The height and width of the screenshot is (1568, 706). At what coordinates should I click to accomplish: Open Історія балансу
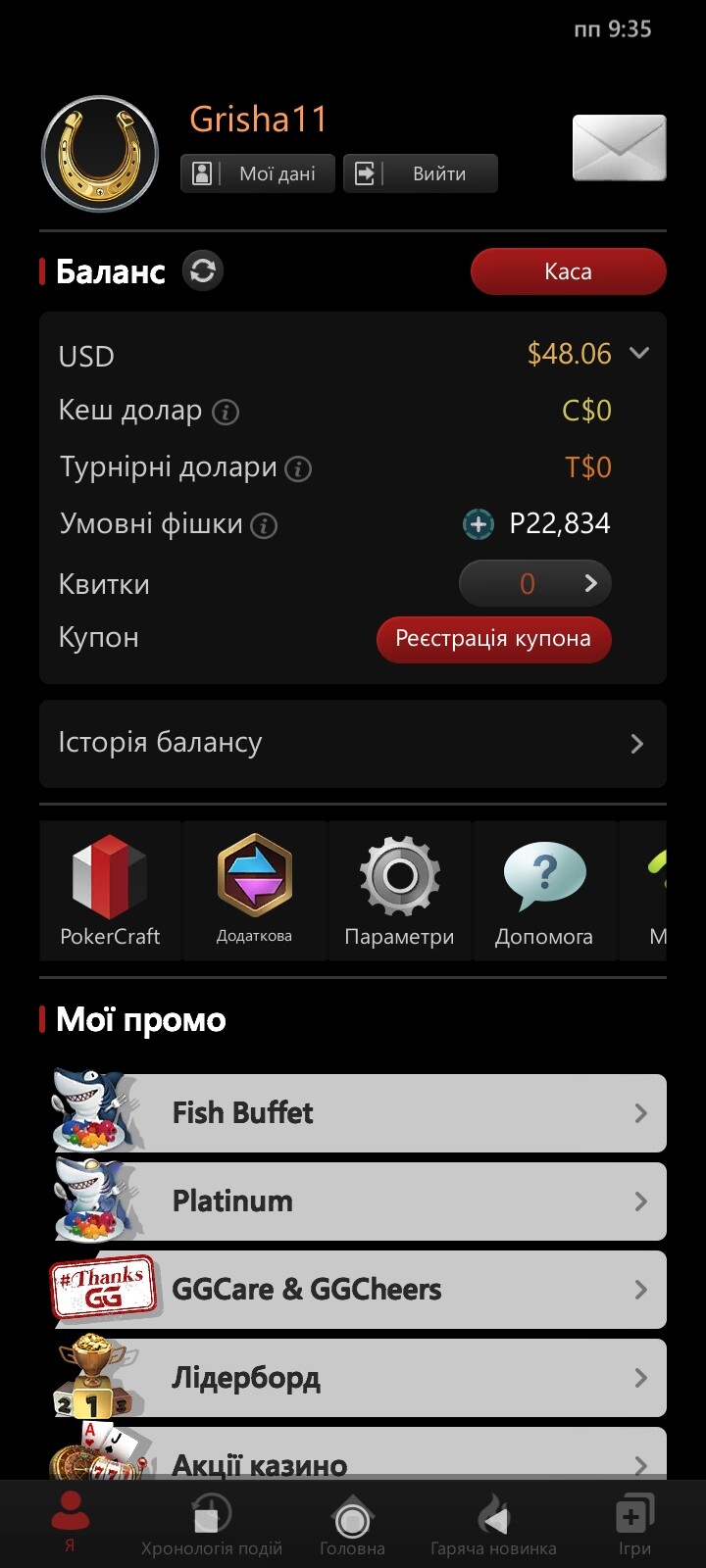(353, 744)
